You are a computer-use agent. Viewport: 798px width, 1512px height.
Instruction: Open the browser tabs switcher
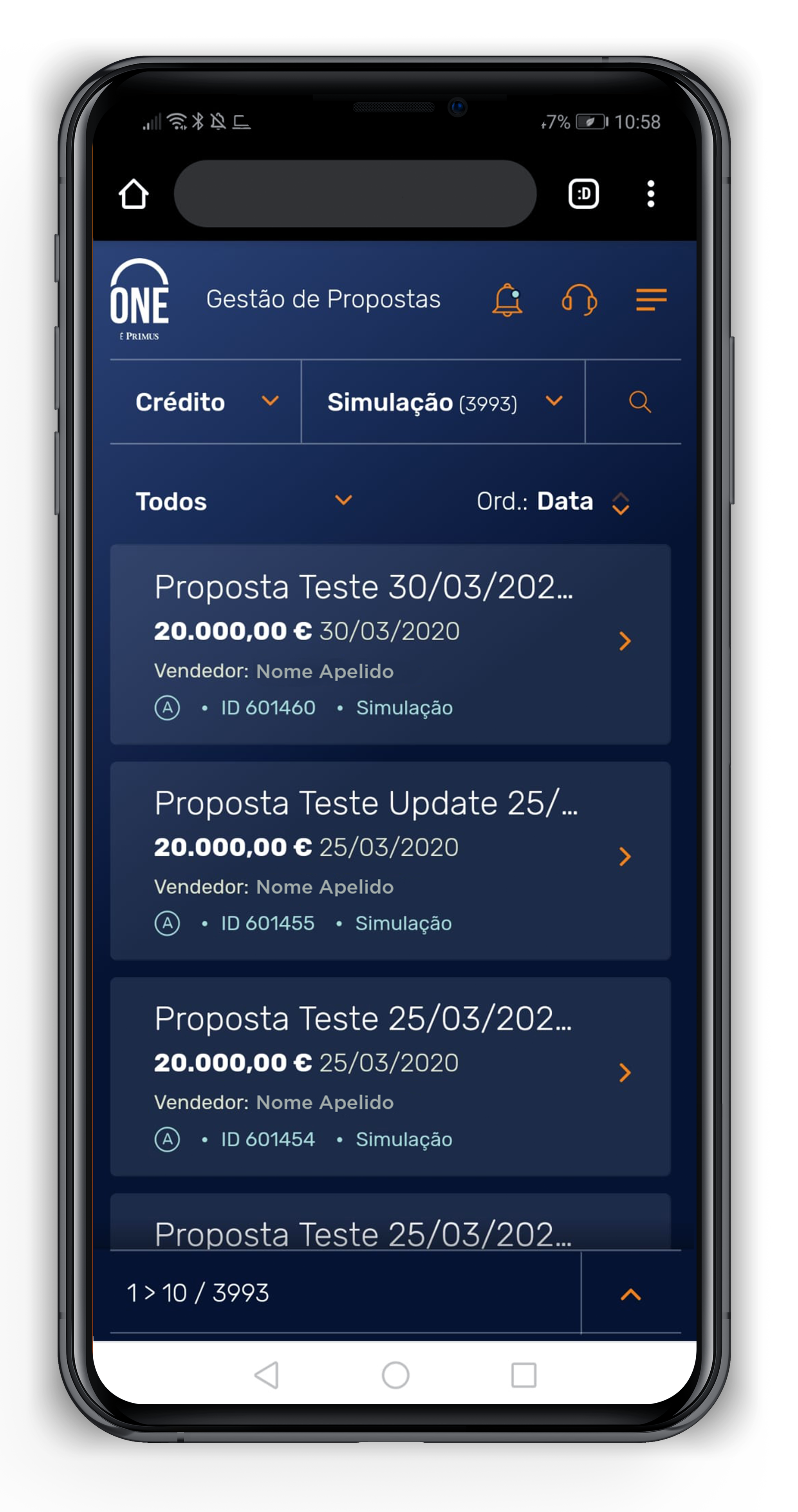583,194
